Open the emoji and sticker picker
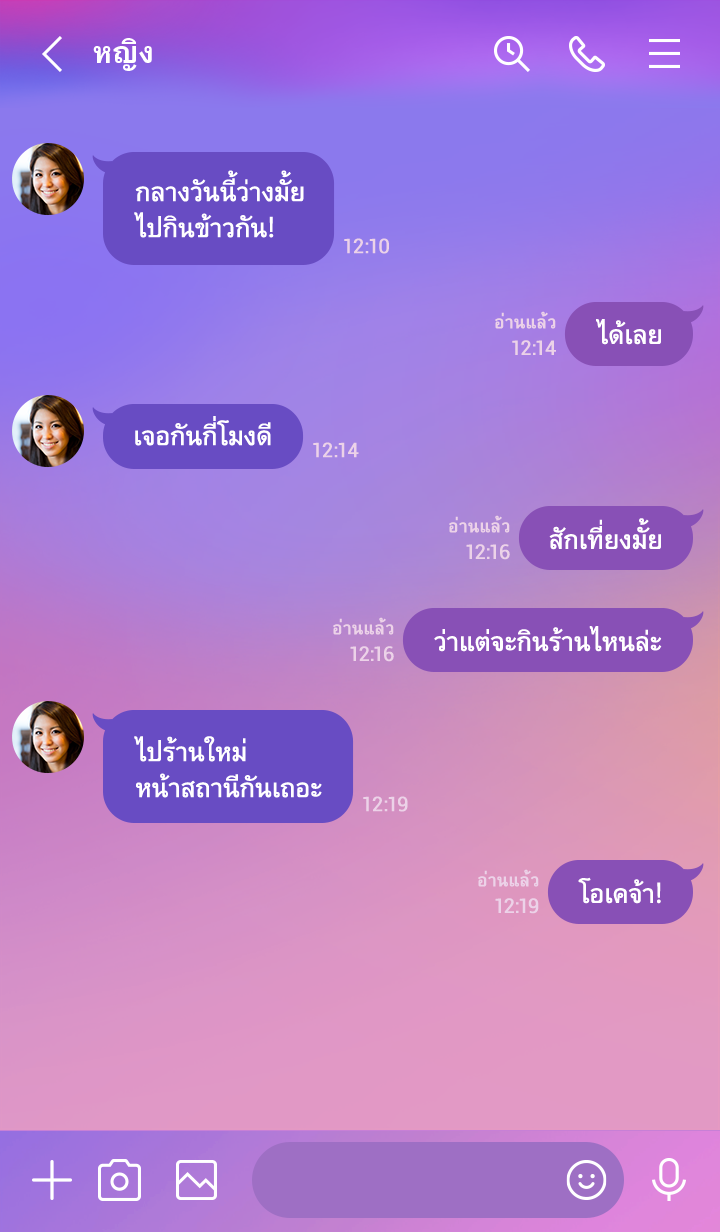This screenshot has height=1232, width=720. point(586,1180)
